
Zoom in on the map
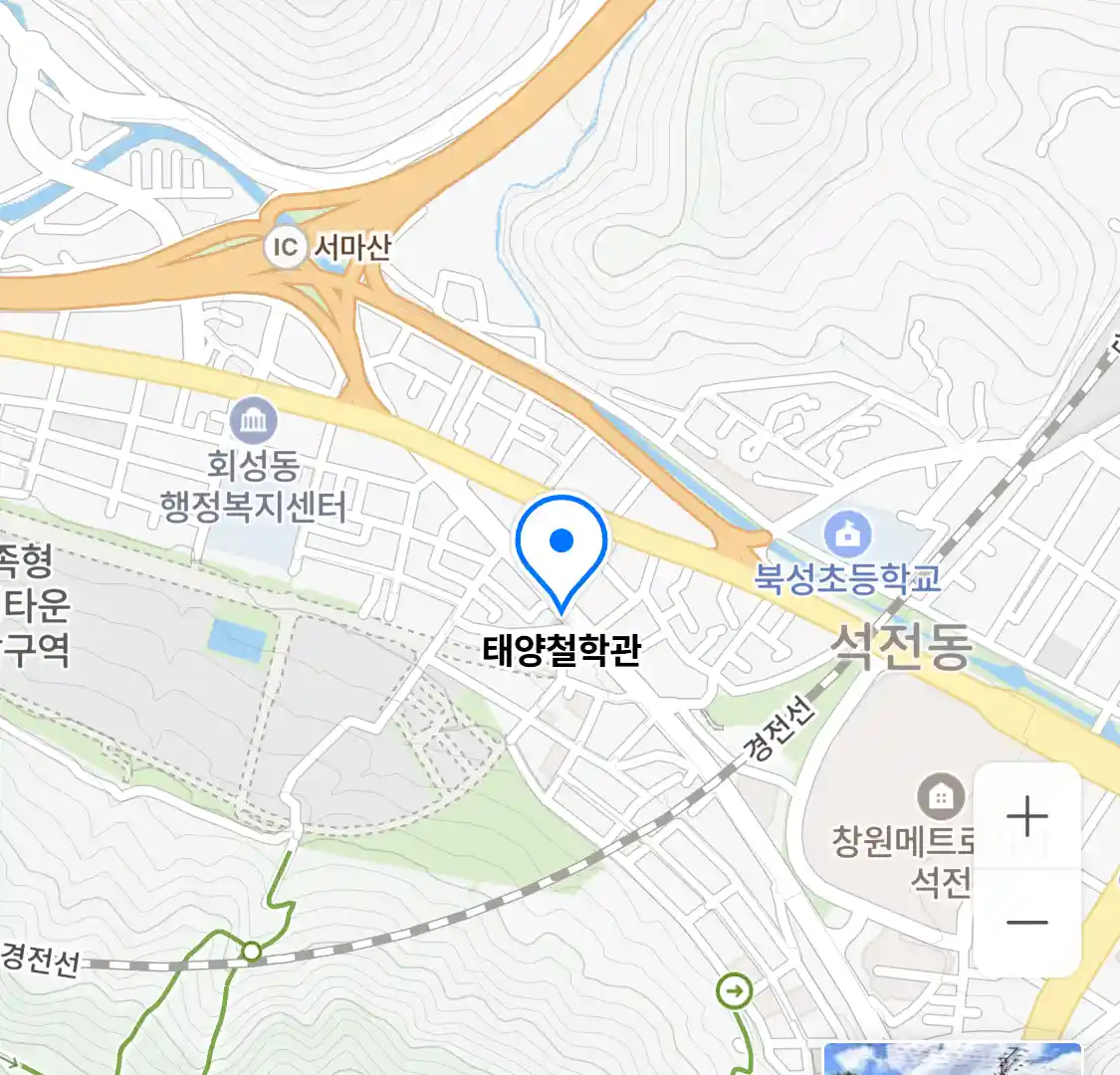coord(1026,817)
